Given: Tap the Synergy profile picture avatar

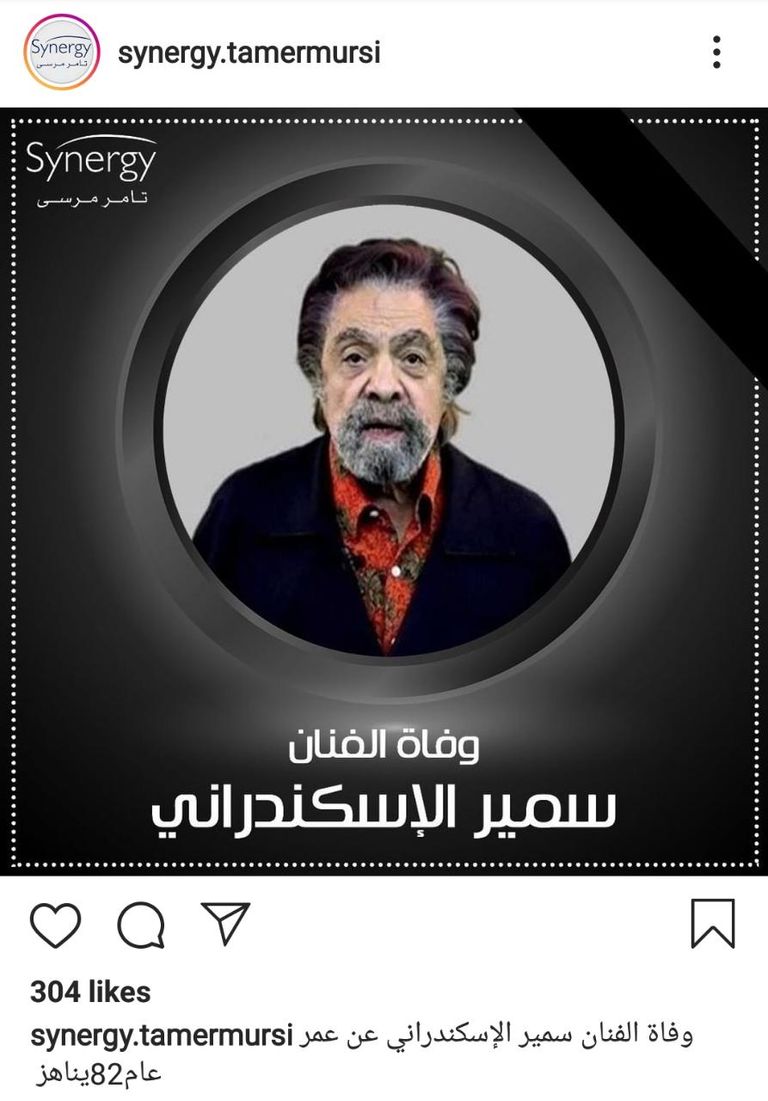Looking at the screenshot, I should click(61, 52).
